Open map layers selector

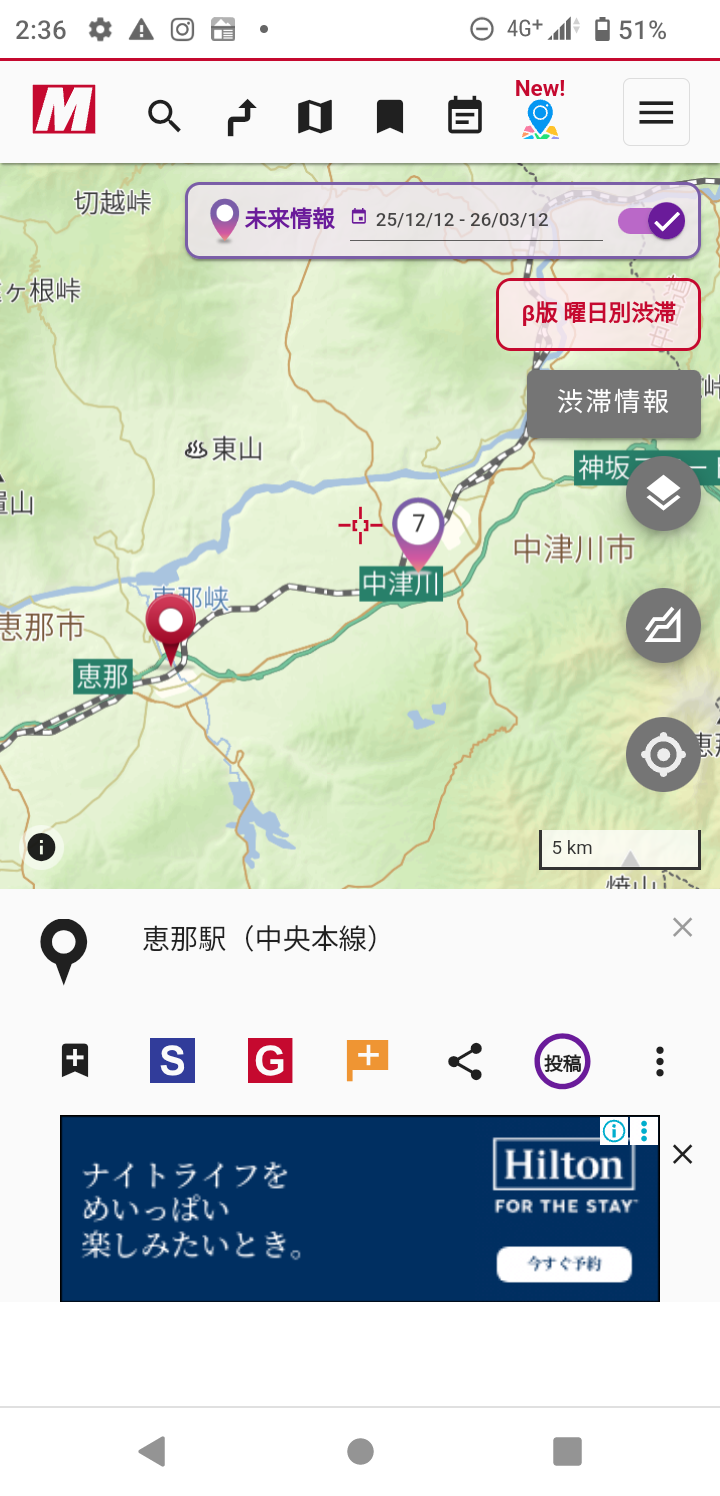[x=663, y=494]
